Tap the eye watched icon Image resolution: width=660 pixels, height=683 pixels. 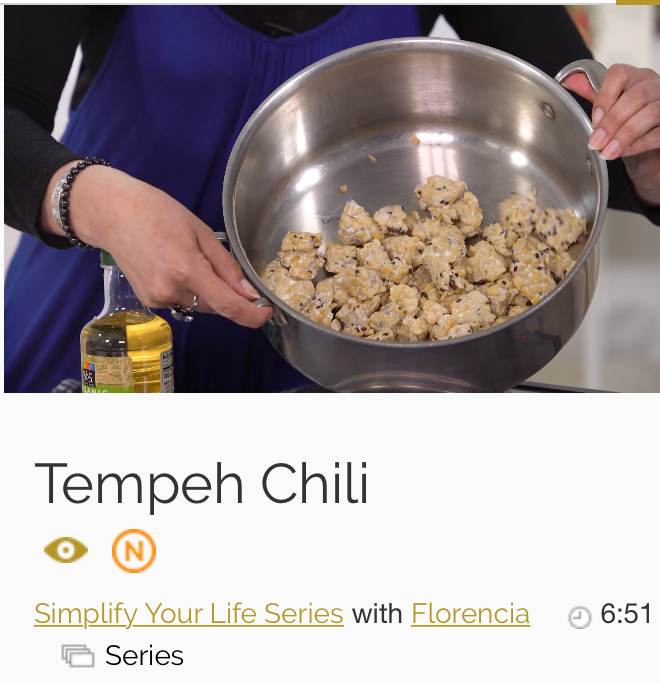pyautogui.click(x=66, y=550)
